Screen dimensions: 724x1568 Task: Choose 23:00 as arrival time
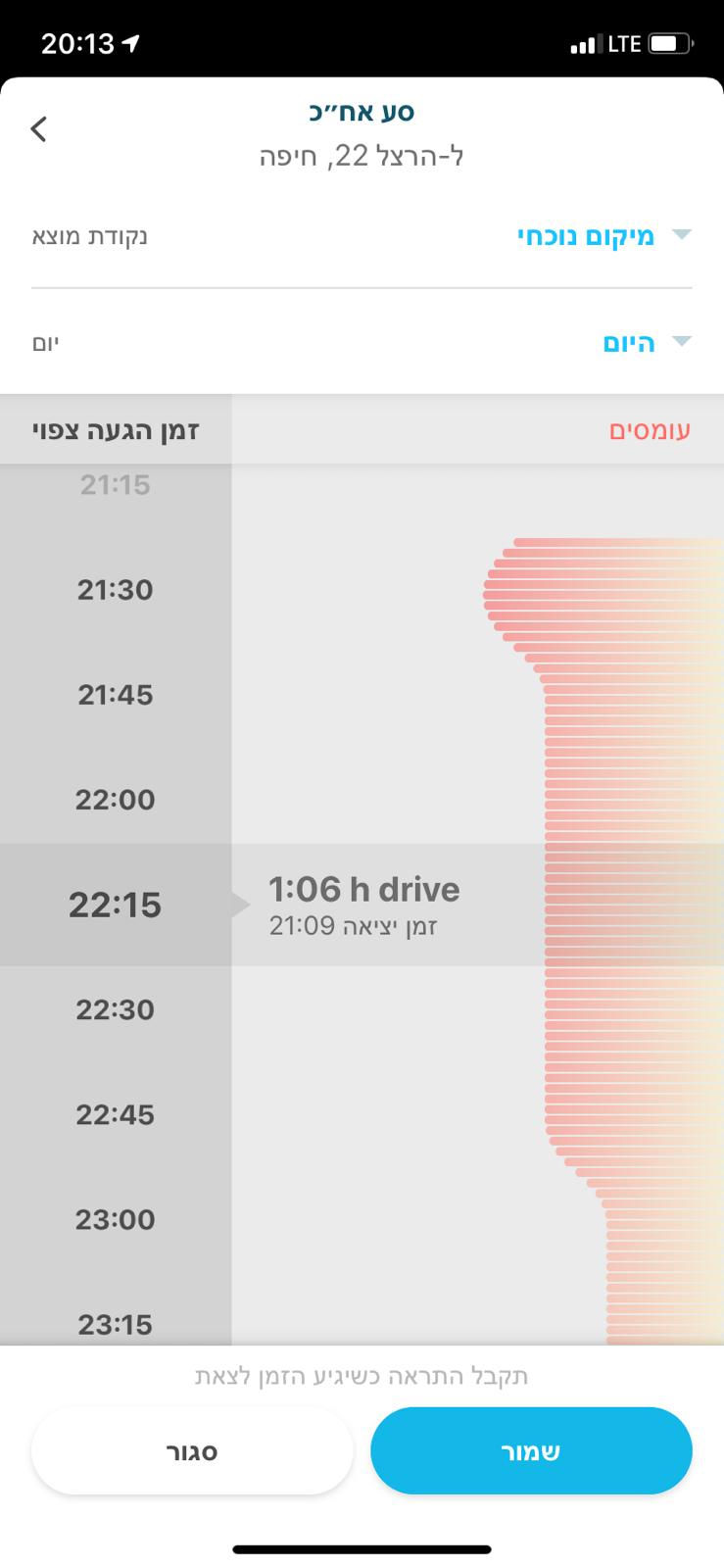pyautogui.click(x=116, y=1219)
